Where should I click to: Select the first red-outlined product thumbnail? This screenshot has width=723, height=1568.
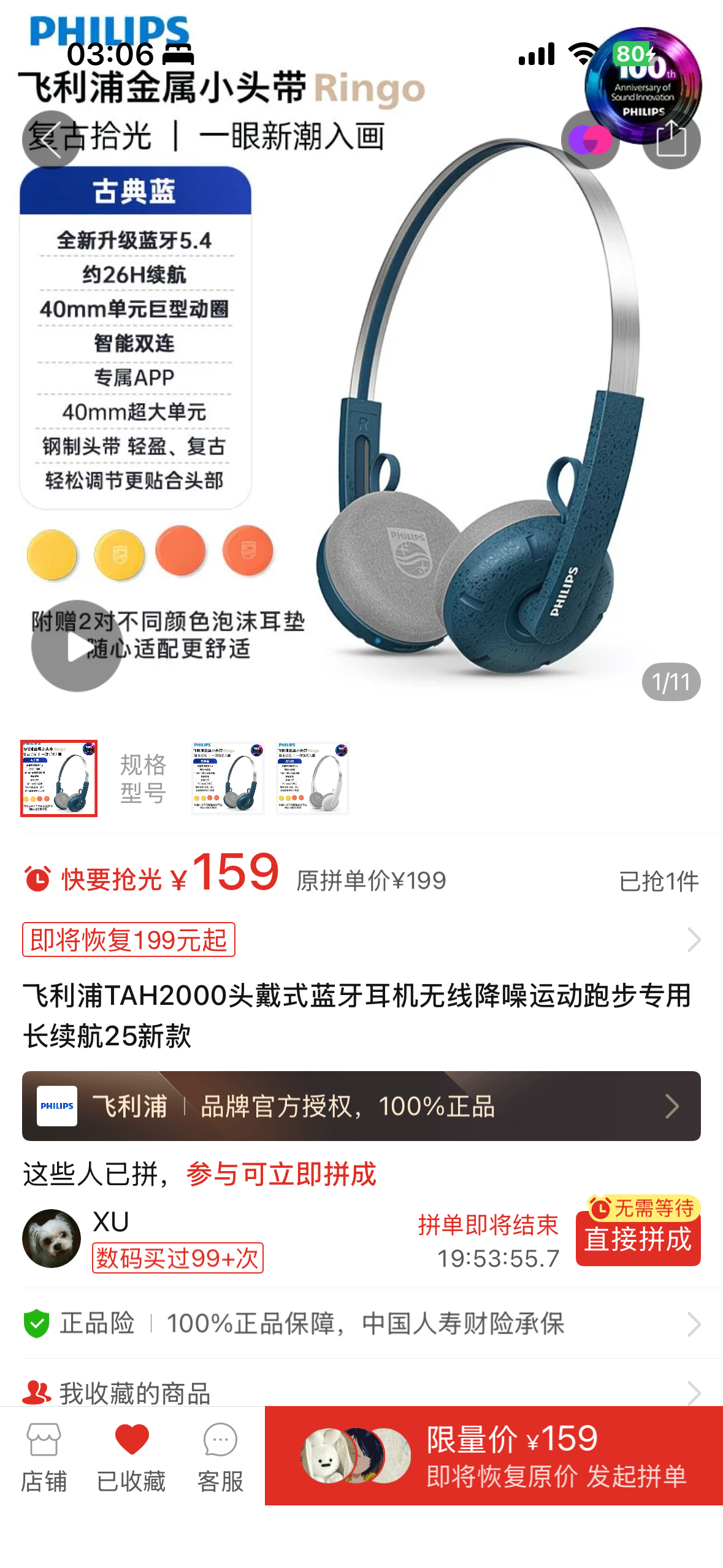(59, 778)
